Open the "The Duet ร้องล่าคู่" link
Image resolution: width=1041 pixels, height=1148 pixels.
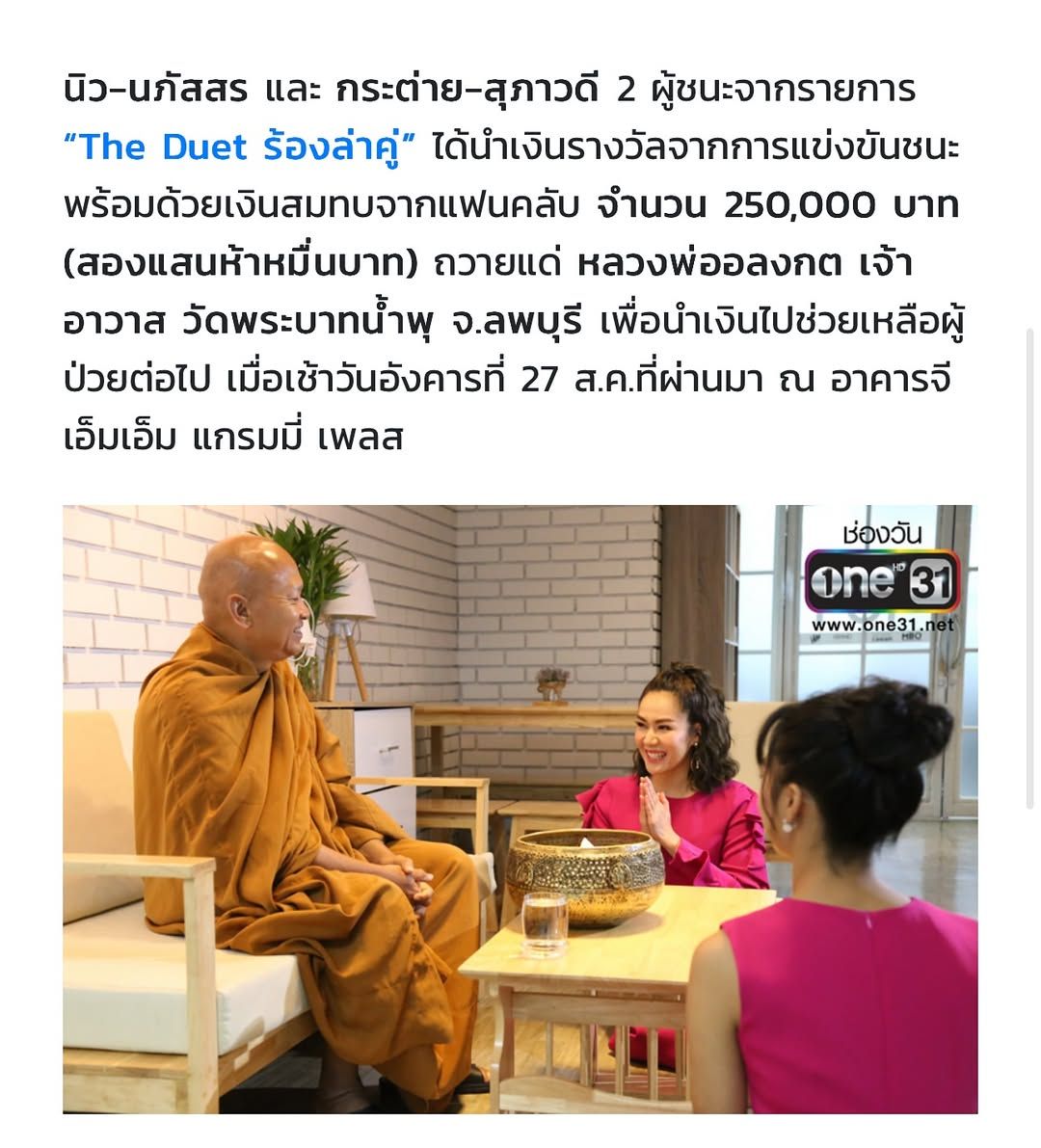[x=239, y=147]
